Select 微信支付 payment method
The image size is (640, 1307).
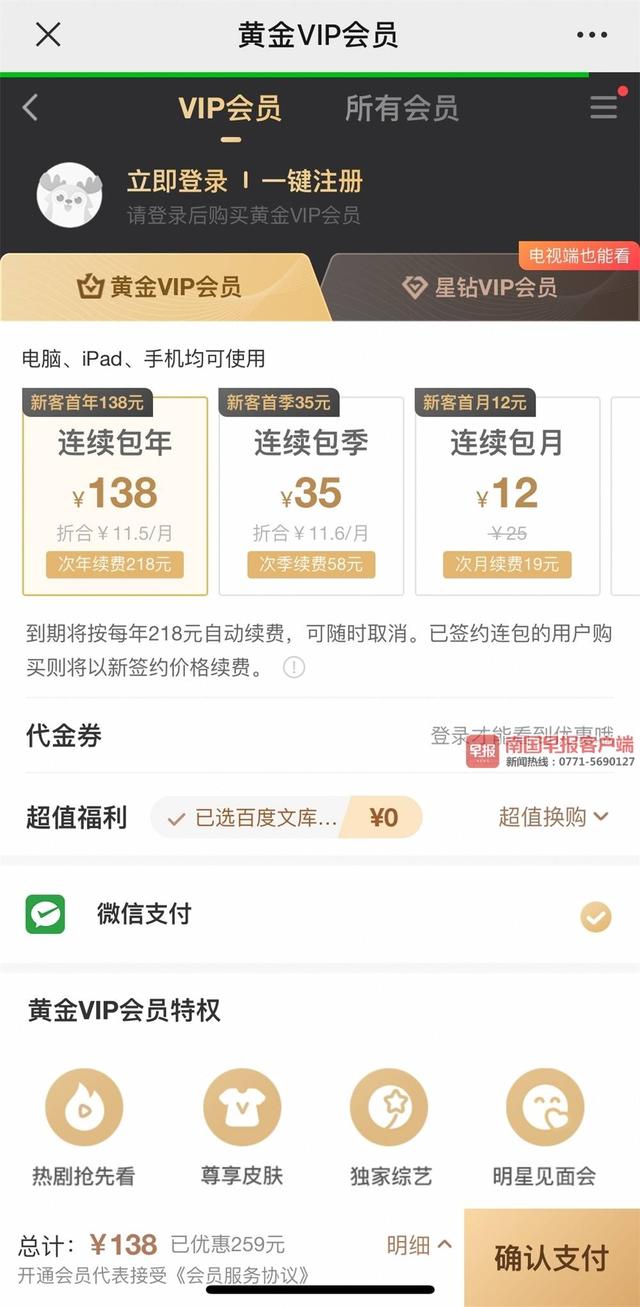[x=320, y=914]
